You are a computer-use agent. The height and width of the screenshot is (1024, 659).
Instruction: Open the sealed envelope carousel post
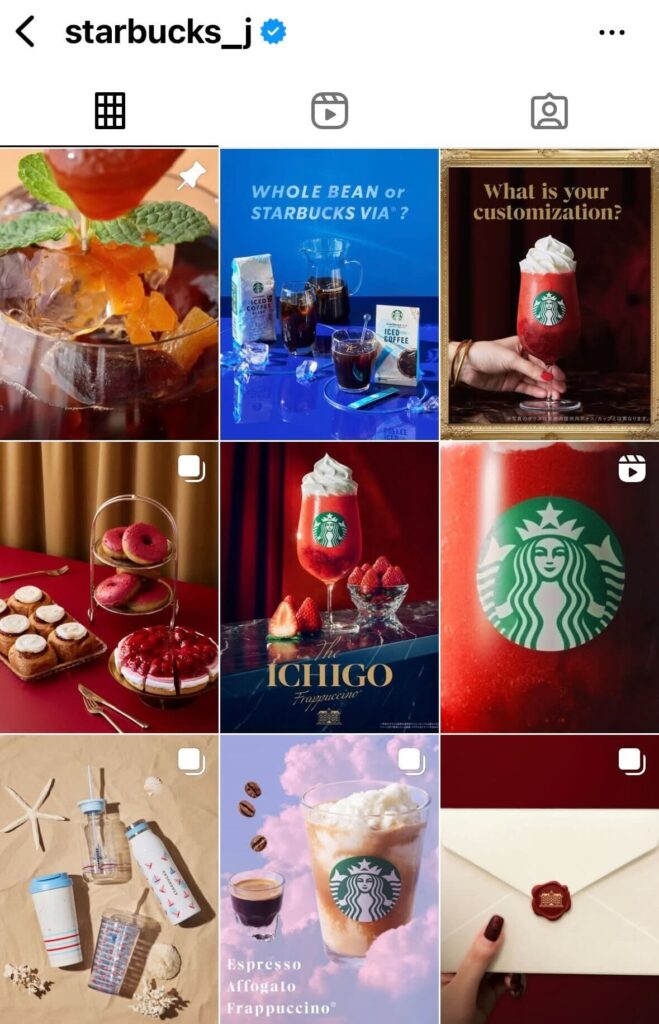click(549, 880)
